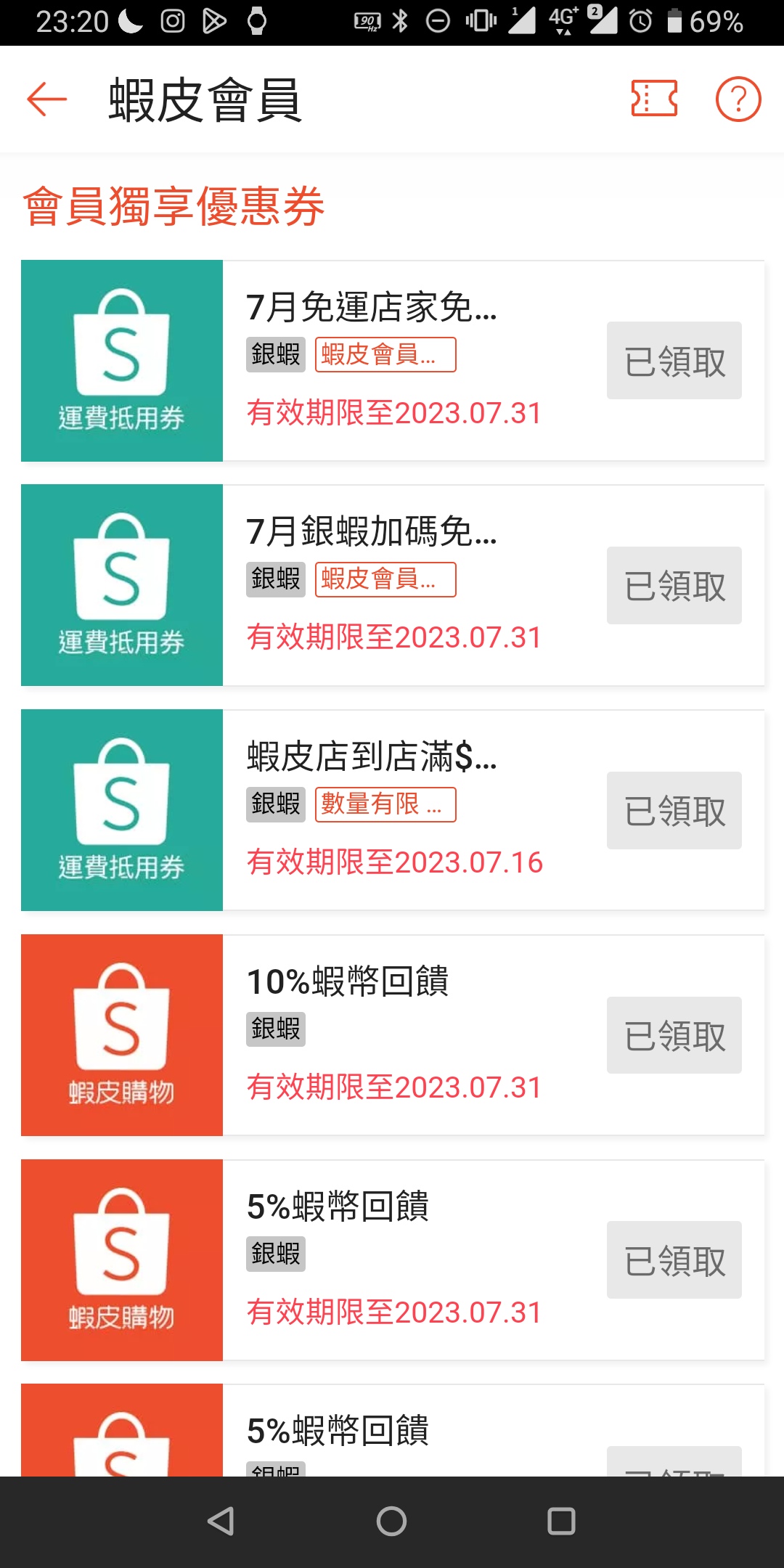Image resolution: width=784 pixels, height=1568 pixels.
Task: Tap 已領取 on 蝦皮店到店滿$ voucher
Action: click(674, 810)
